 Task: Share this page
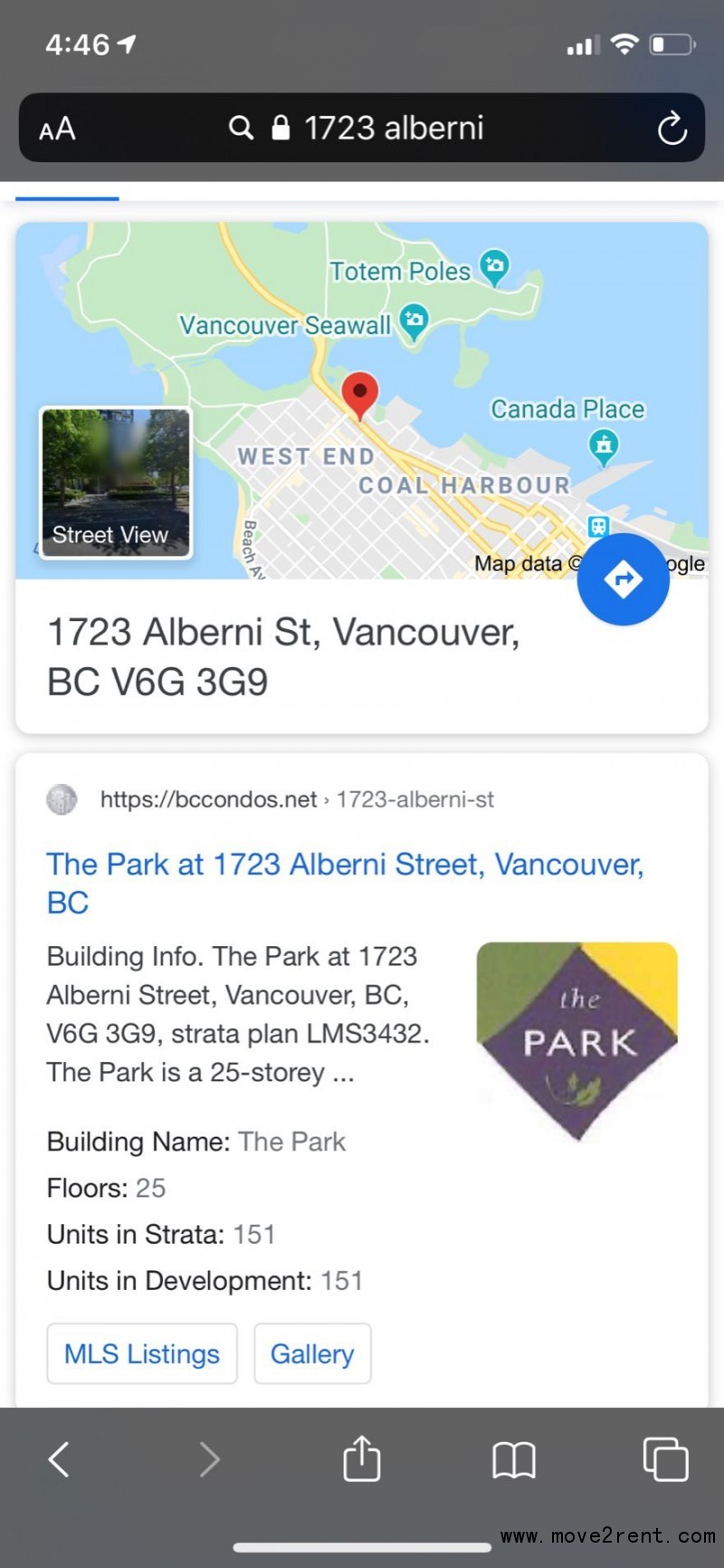(362, 1458)
